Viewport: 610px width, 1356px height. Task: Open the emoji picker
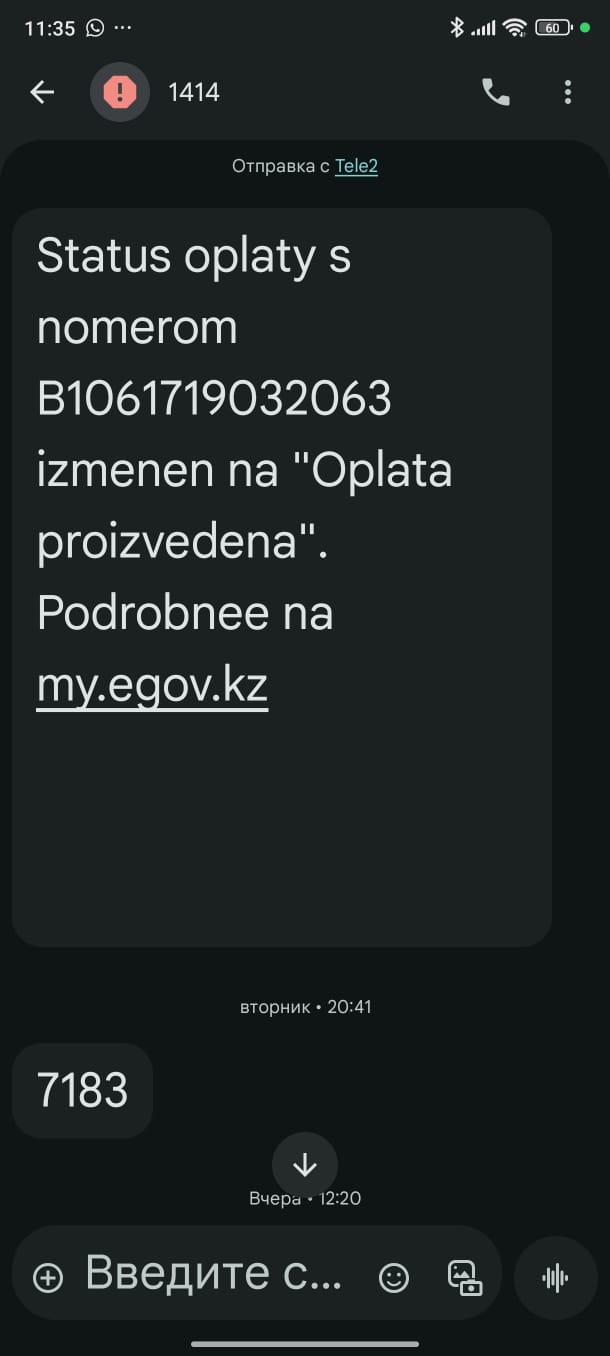coord(394,1277)
